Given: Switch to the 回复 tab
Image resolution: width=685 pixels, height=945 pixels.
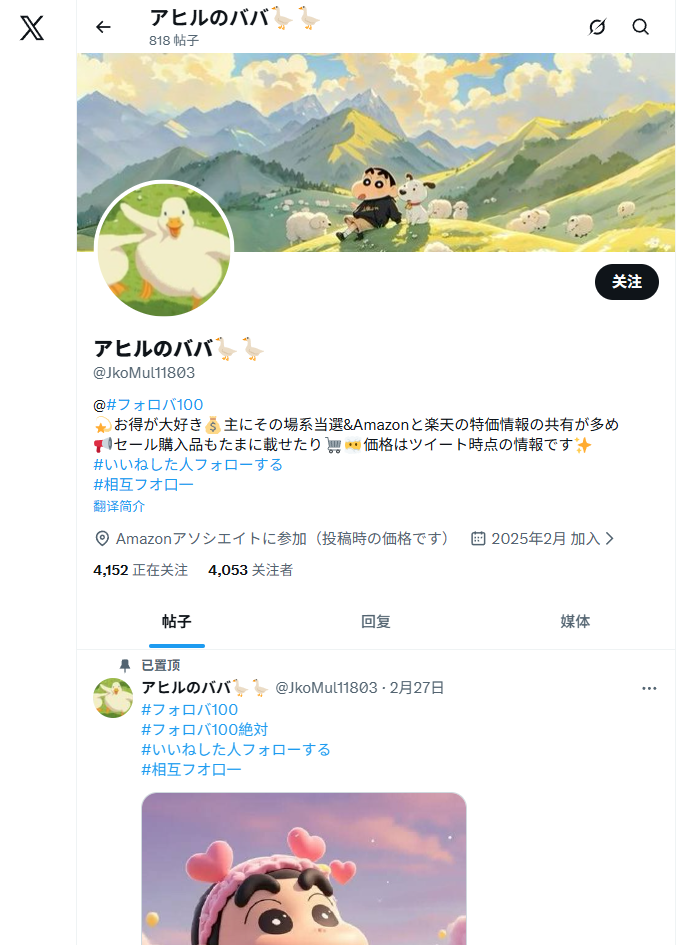Looking at the screenshot, I should 375,621.
